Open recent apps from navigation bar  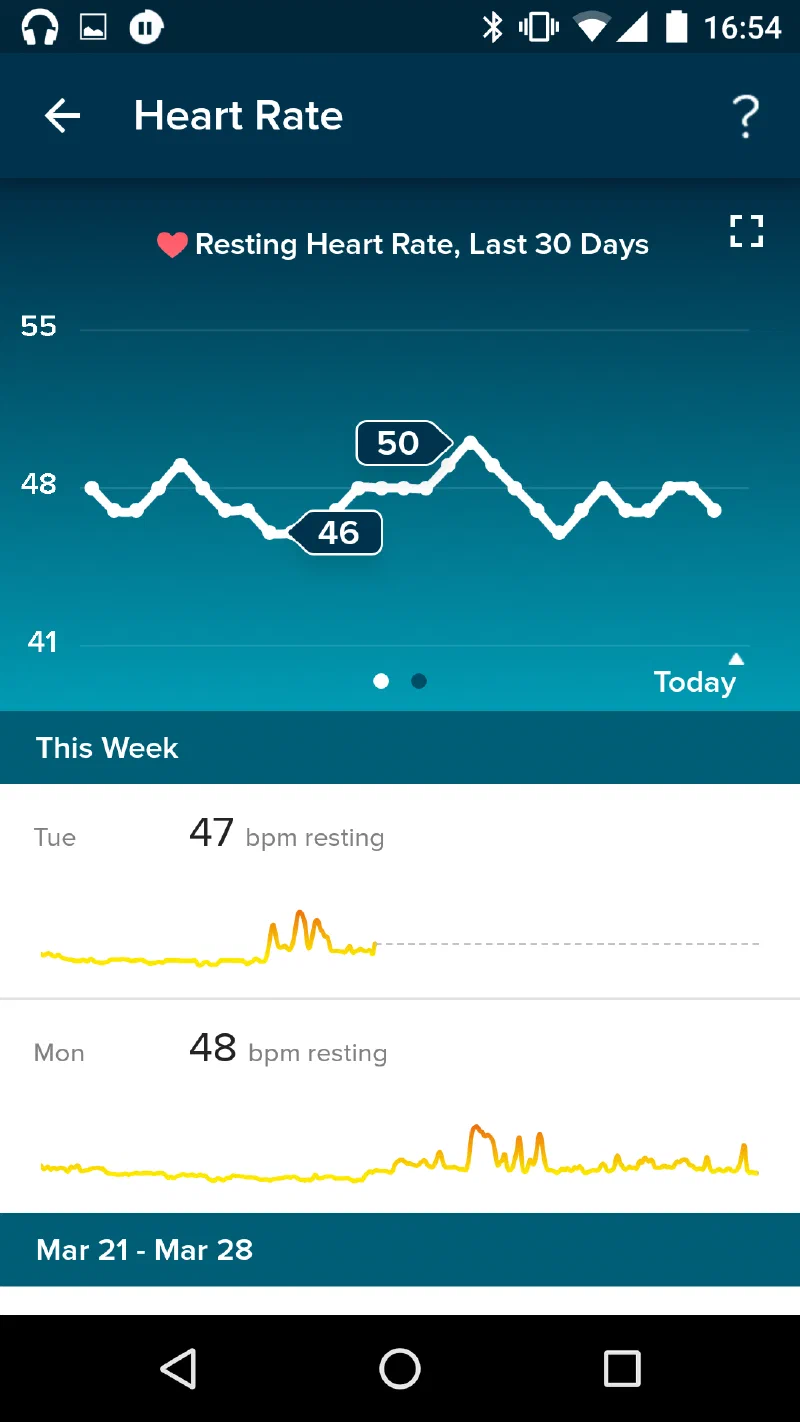click(x=622, y=1368)
